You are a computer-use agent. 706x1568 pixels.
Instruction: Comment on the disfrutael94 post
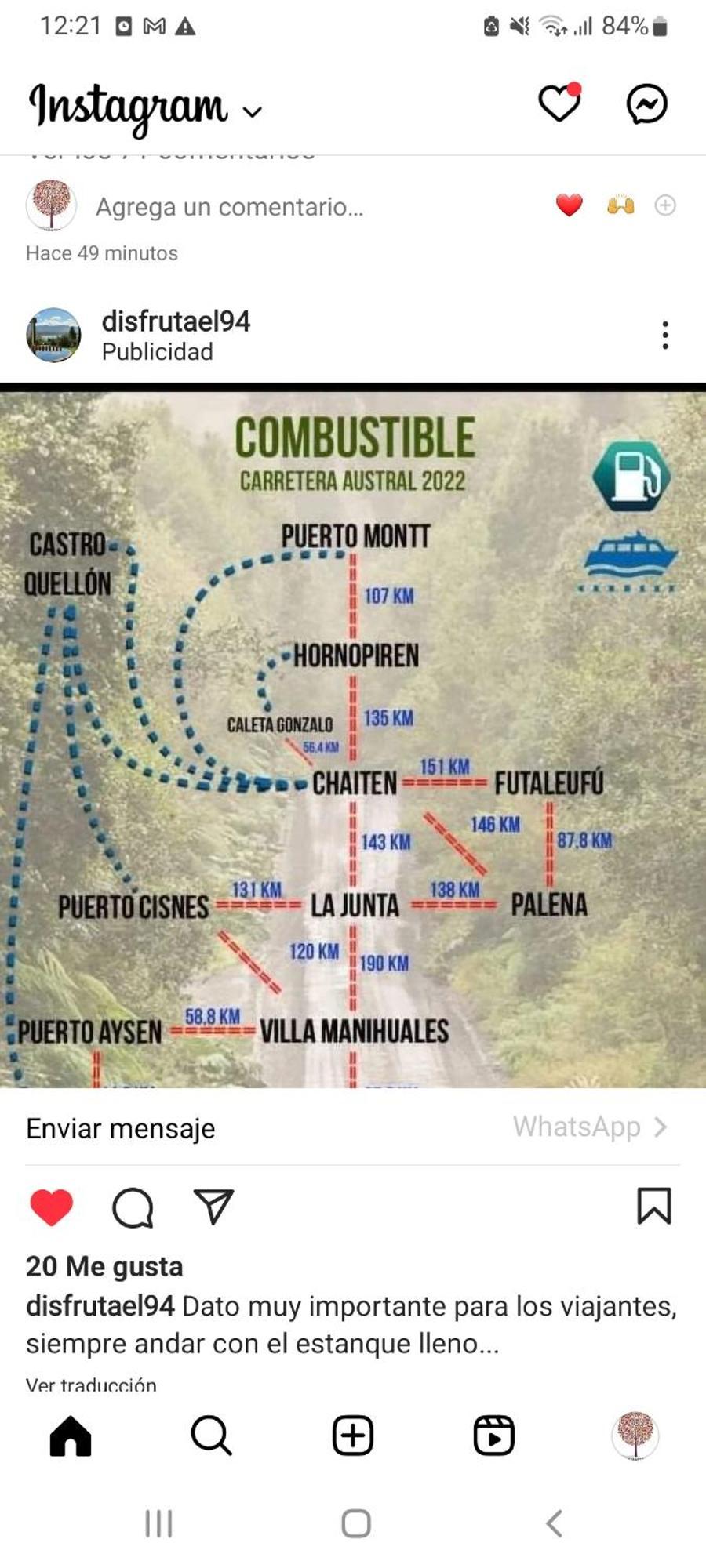click(x=133, y=1207)
